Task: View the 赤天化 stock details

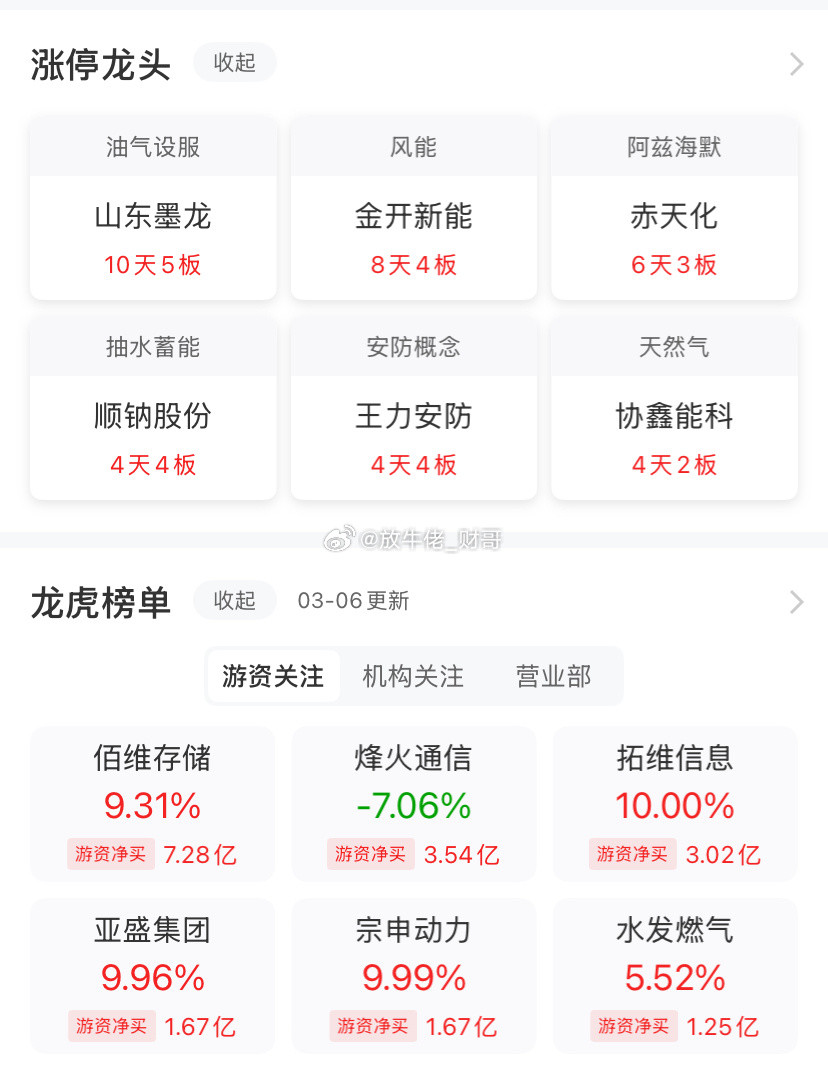Action: (674, 208)
